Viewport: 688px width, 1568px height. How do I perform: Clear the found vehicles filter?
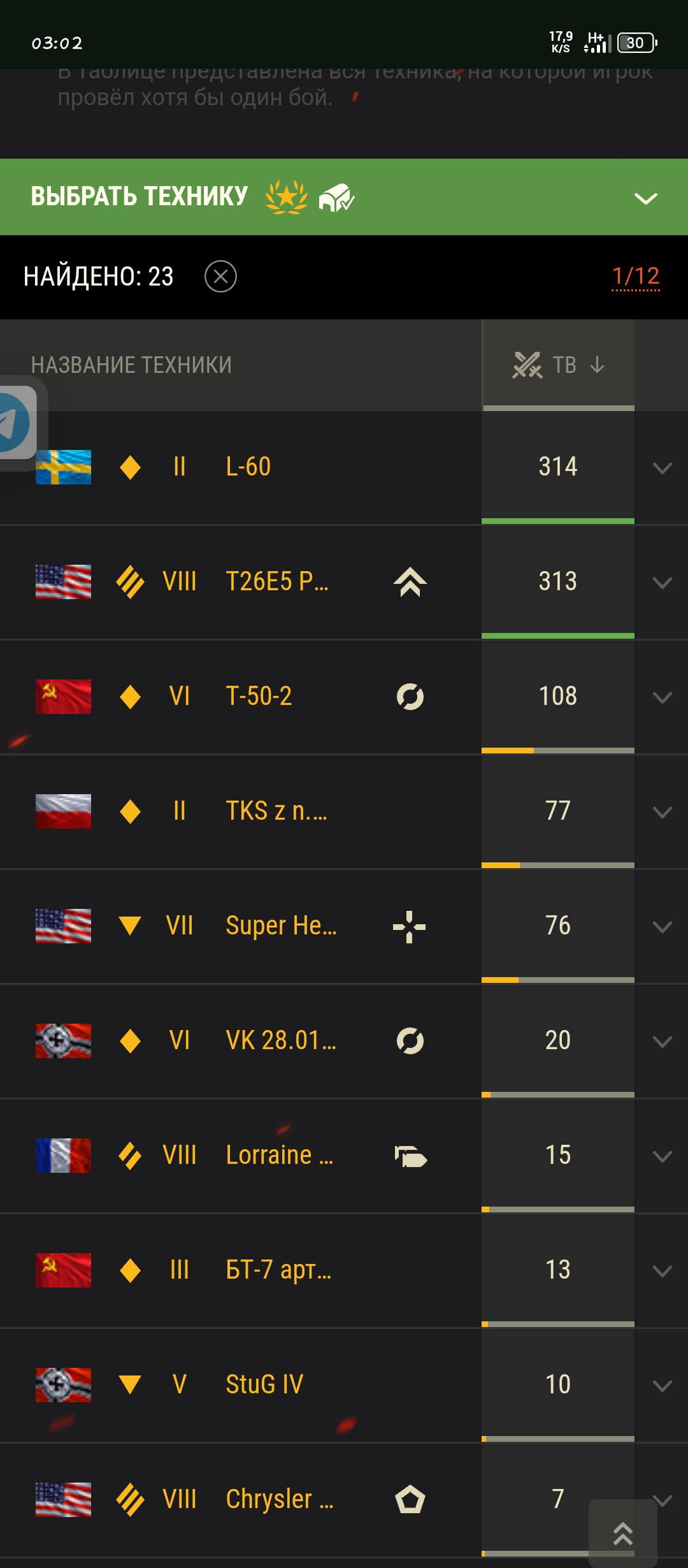click(x=220, y=277)
